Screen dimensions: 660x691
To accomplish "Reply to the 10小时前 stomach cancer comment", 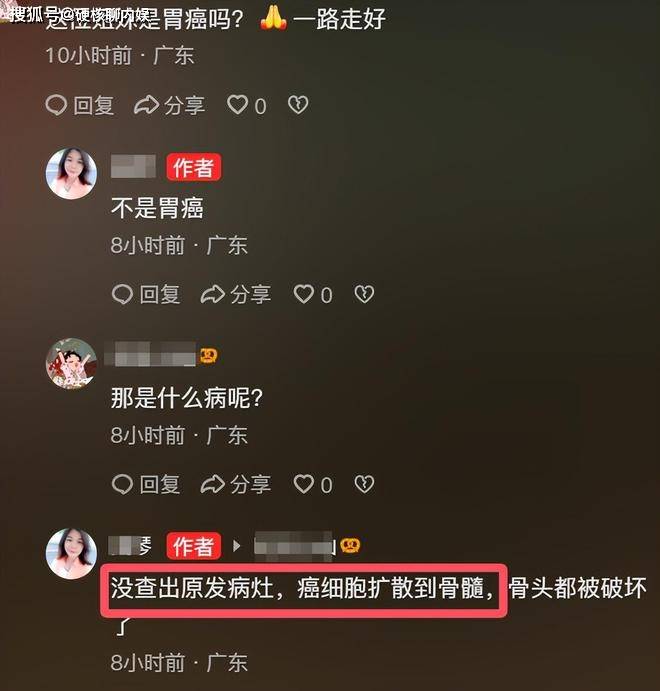I will [x=80, y=105].
